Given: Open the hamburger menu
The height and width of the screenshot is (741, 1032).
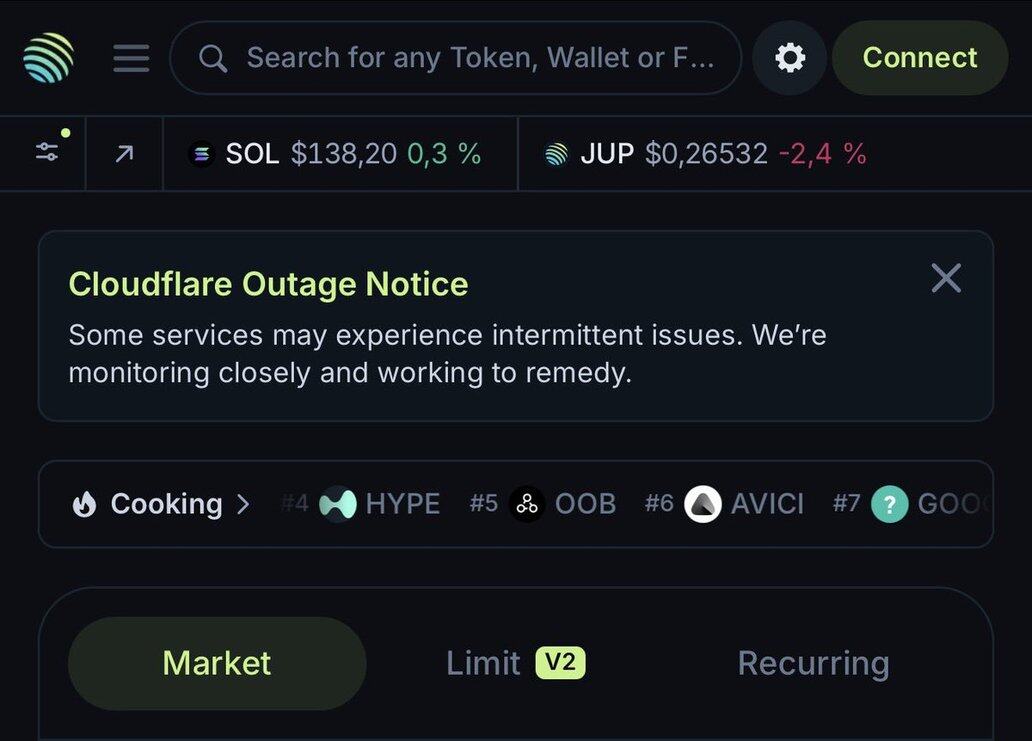Looking at the screenshot, I should [x=131, y=58].
